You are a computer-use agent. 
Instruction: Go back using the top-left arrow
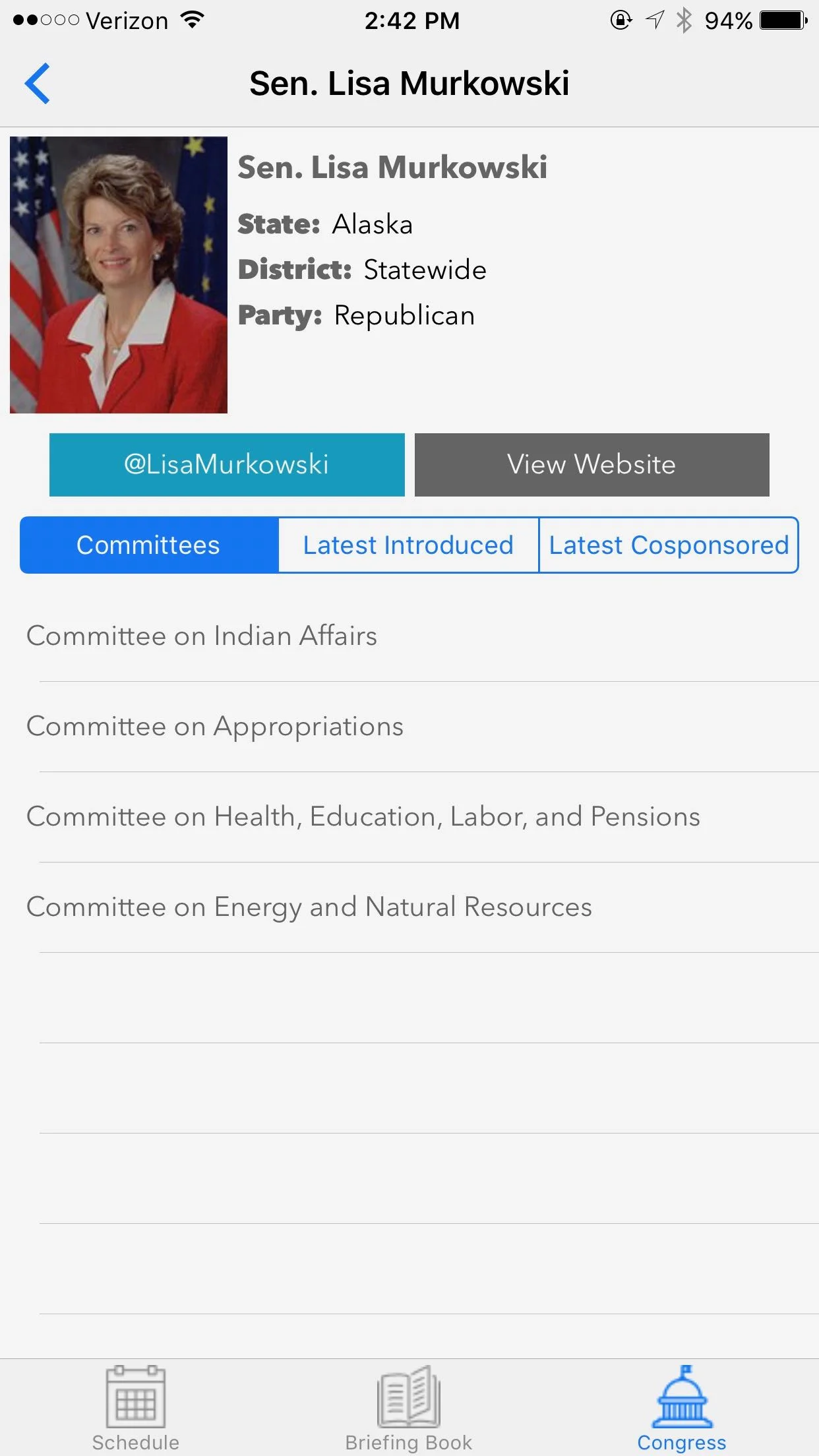tap(38, 84)
